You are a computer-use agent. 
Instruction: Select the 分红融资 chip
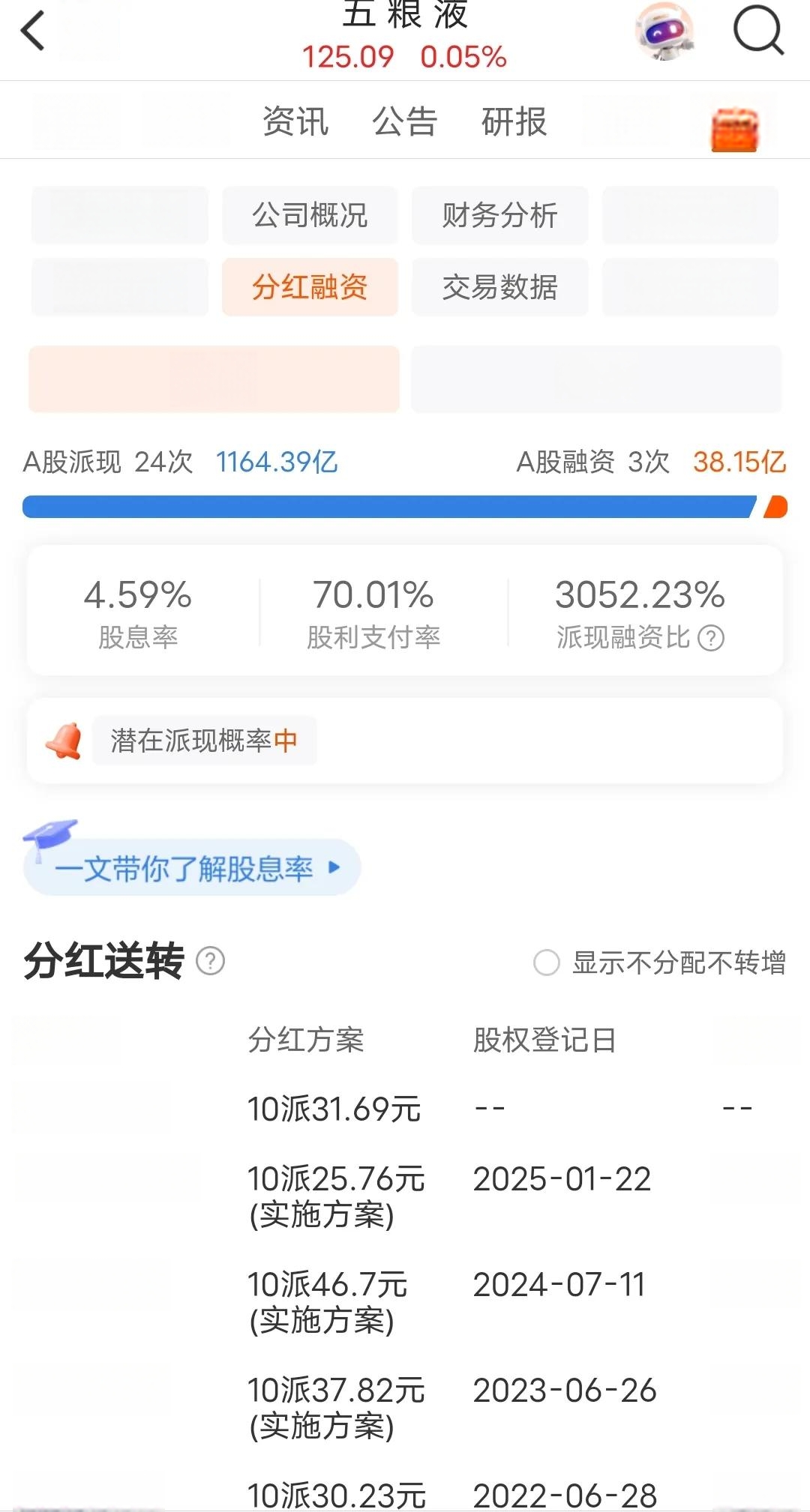(x=310, y=287)
